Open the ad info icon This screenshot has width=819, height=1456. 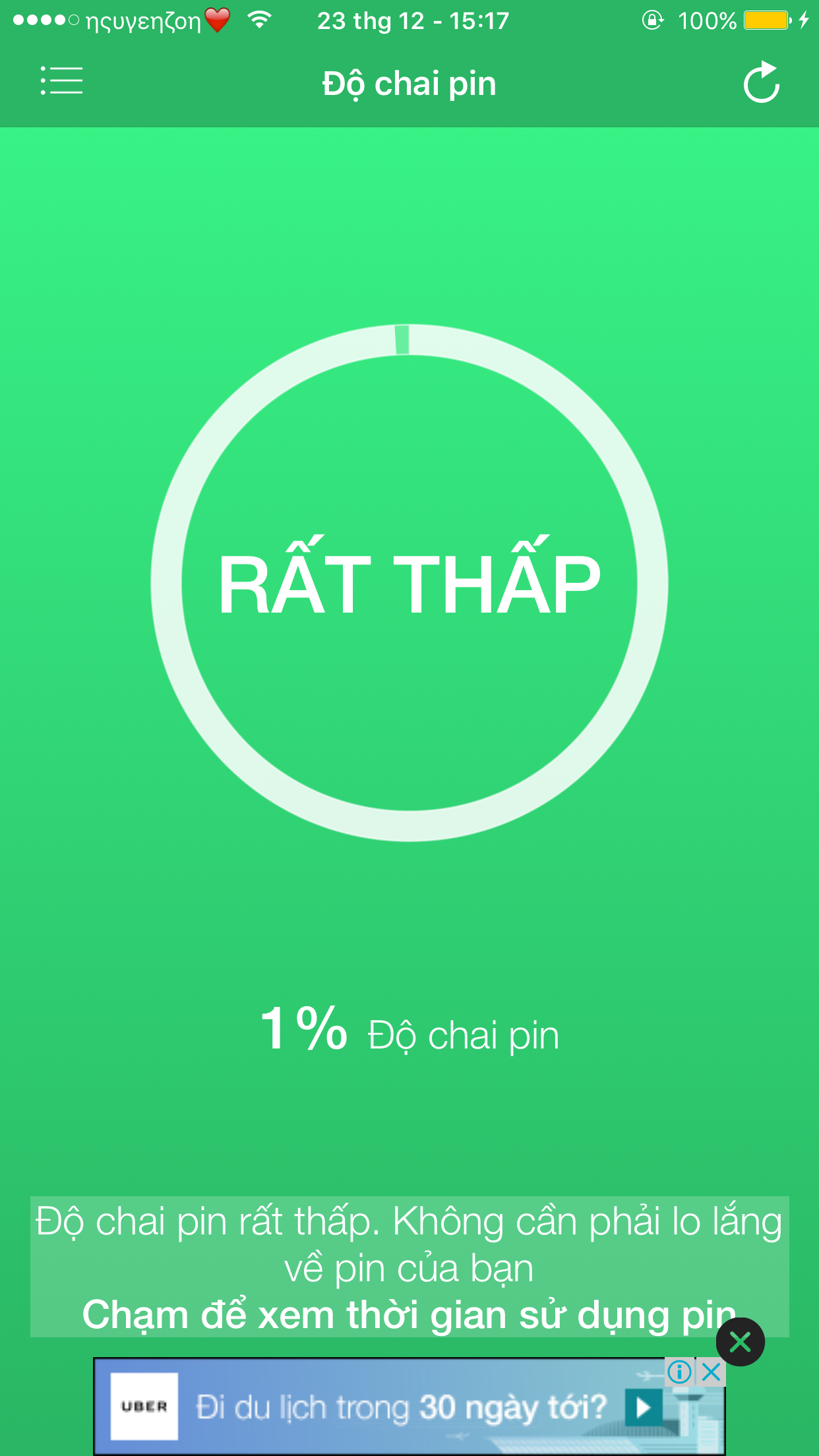click(679, 1372)
